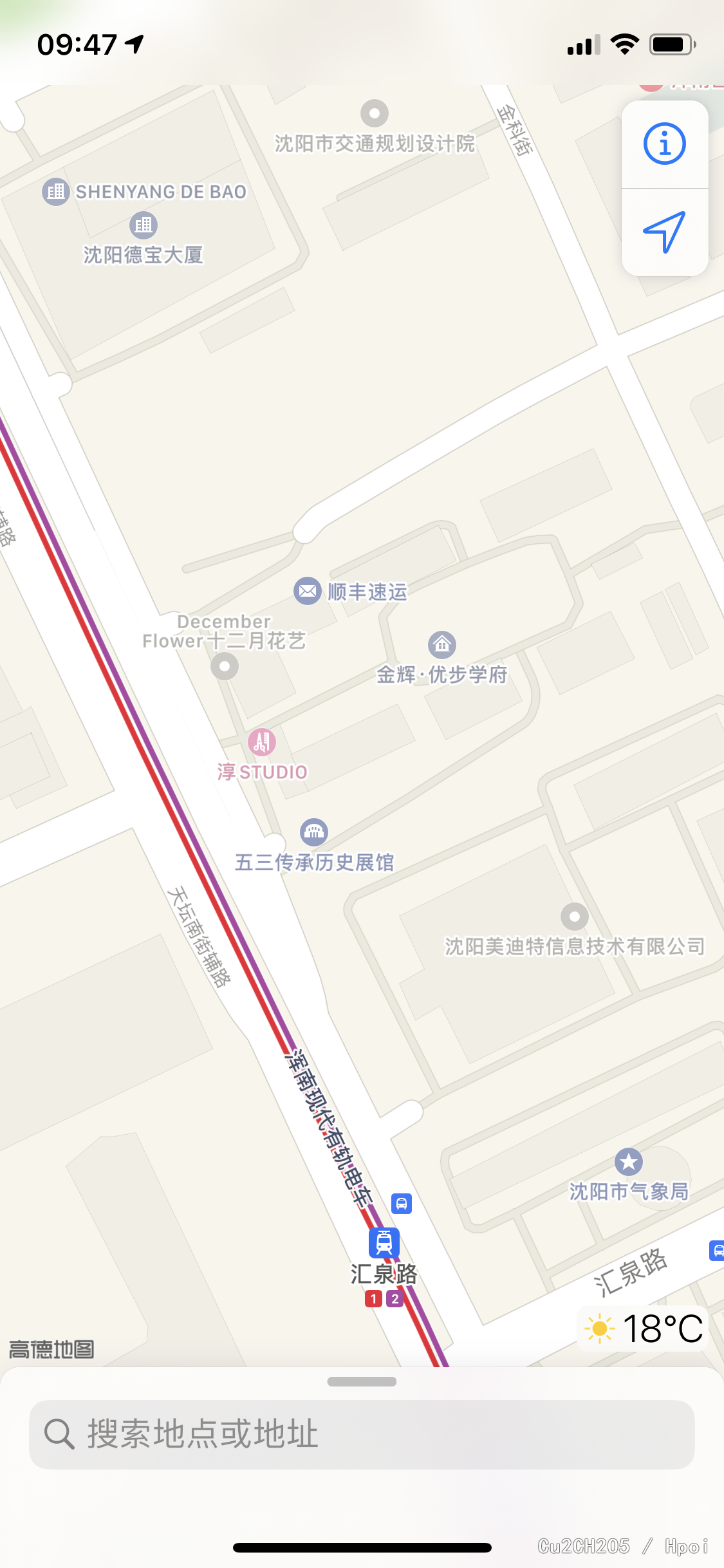Select the SHENYANG DE BAO building pin
This screenshot has height=1568, width=724.
pos(56,191)
